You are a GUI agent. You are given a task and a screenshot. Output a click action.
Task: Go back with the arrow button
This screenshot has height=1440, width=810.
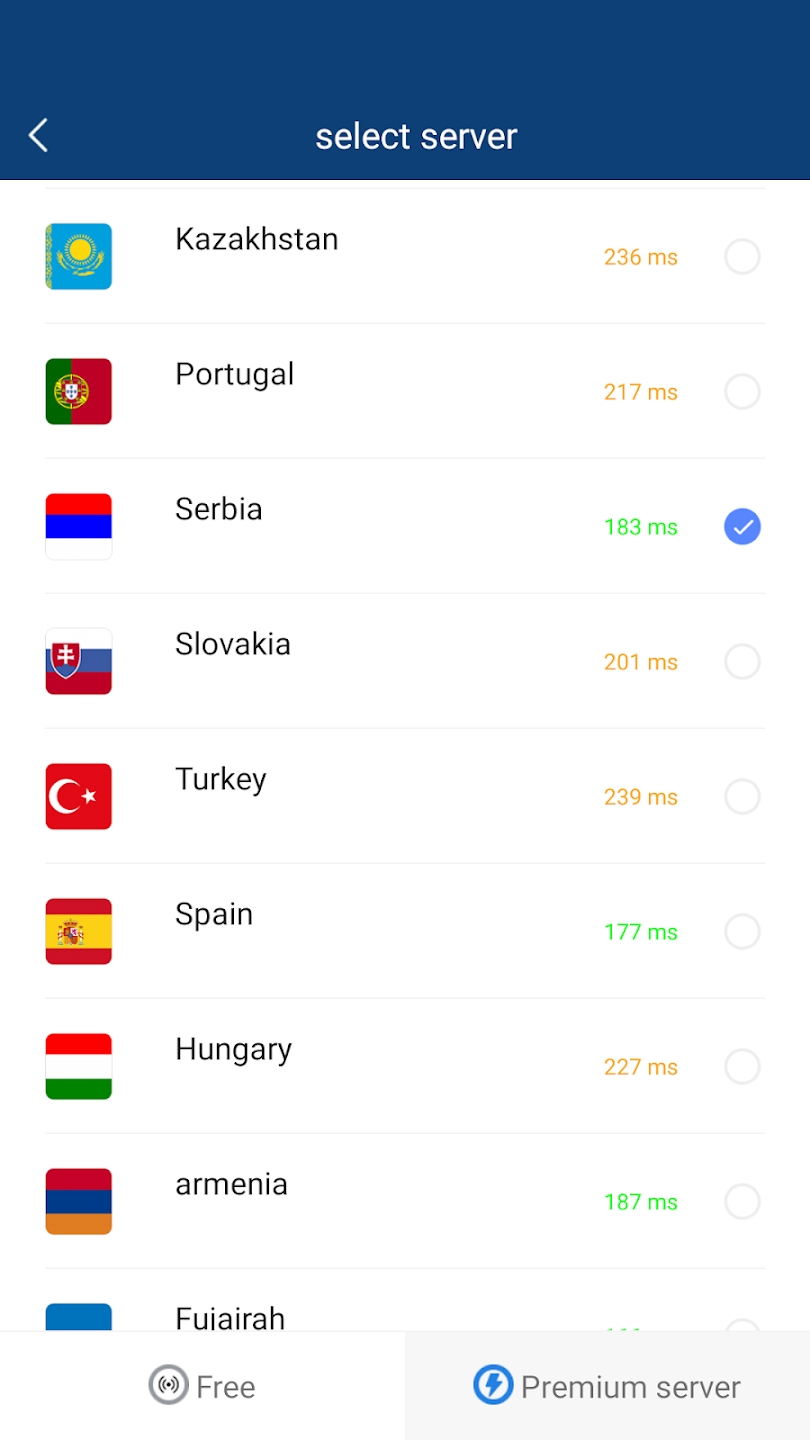(x=38, y=135)
